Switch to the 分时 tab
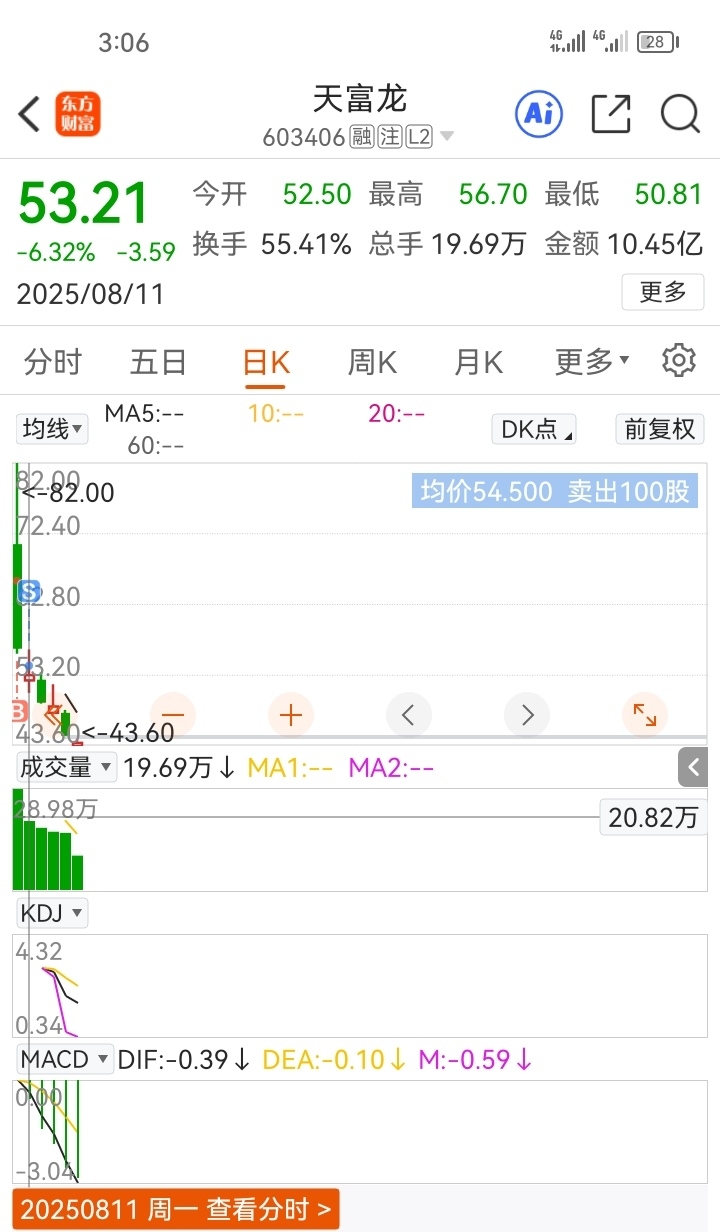This screenshot has width=720, height=1232. click(53, 362)
